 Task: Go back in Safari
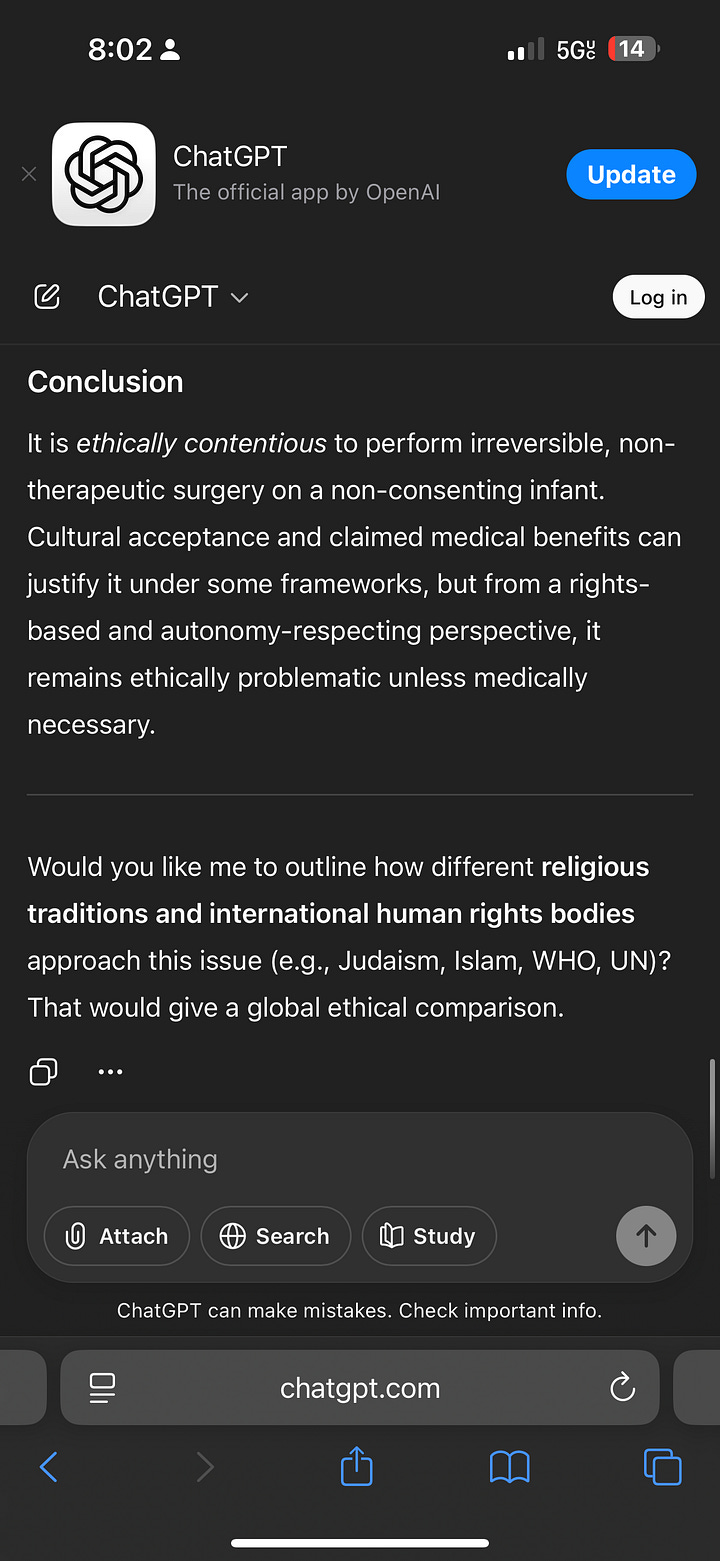click(48, 1467)
